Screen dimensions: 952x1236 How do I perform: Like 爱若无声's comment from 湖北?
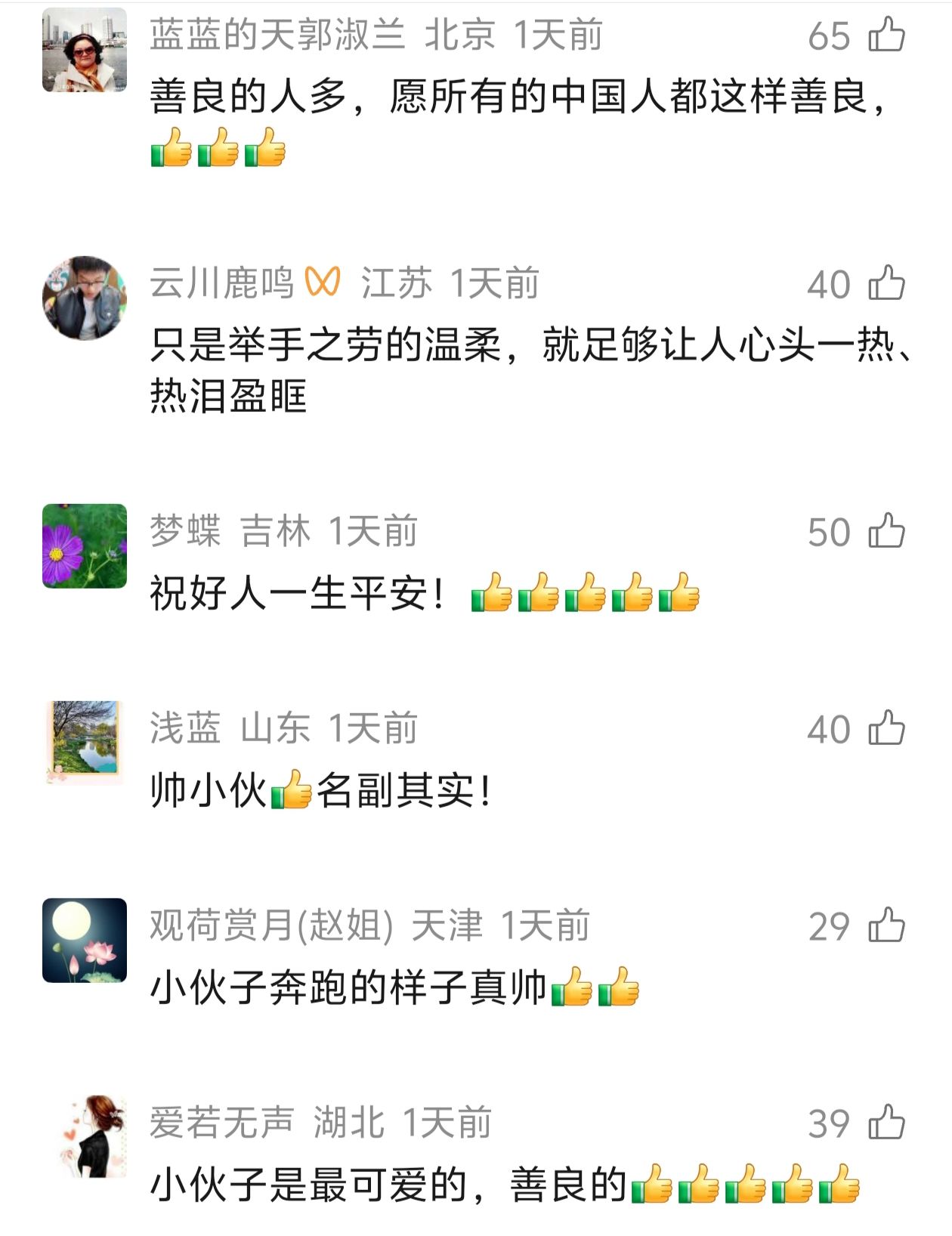pyautogui.click(x=886, y=1123)
